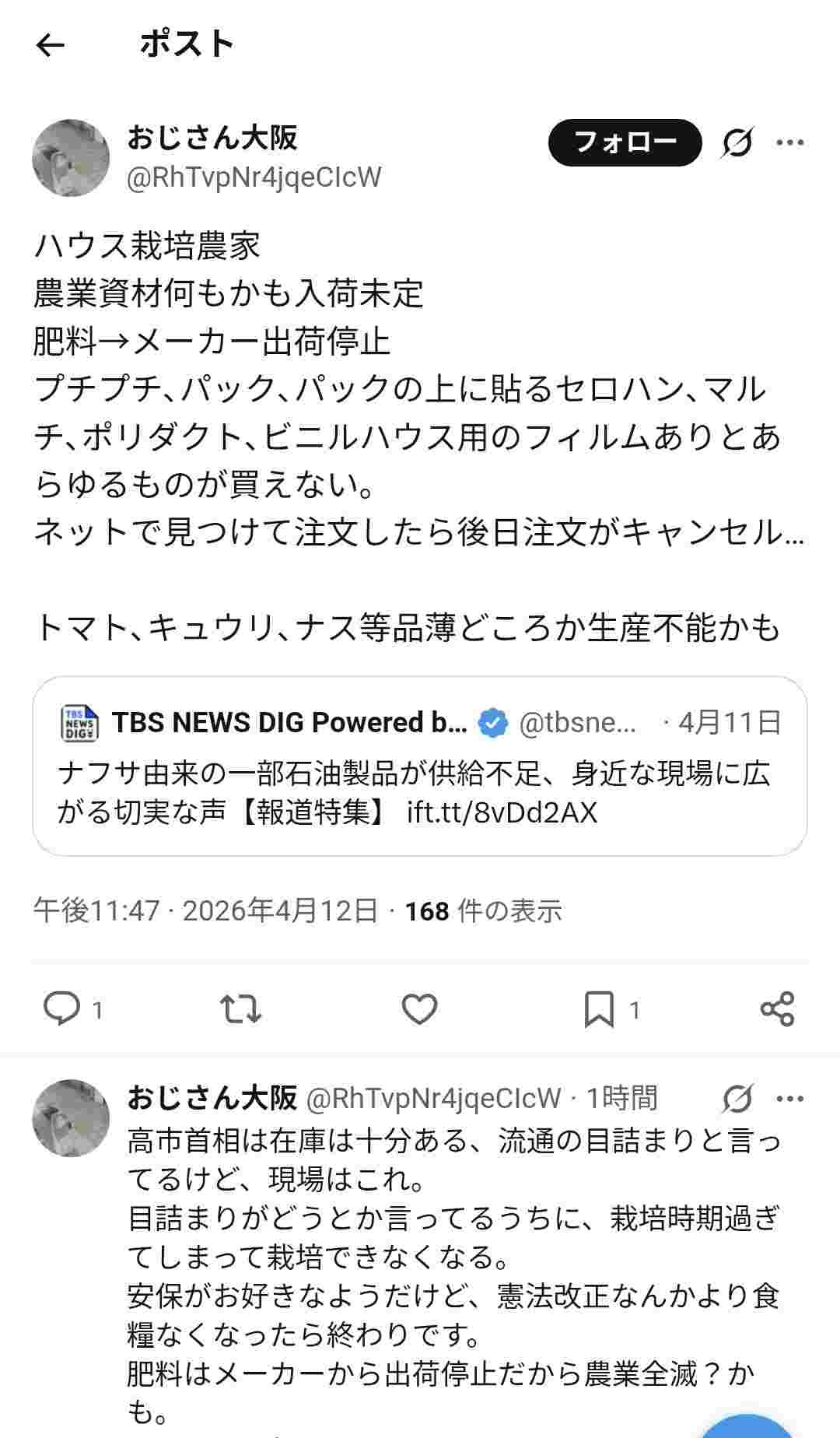Go back using the arrow icon
The width and height of the screenshot is (840, 1438).
[51, 45]
